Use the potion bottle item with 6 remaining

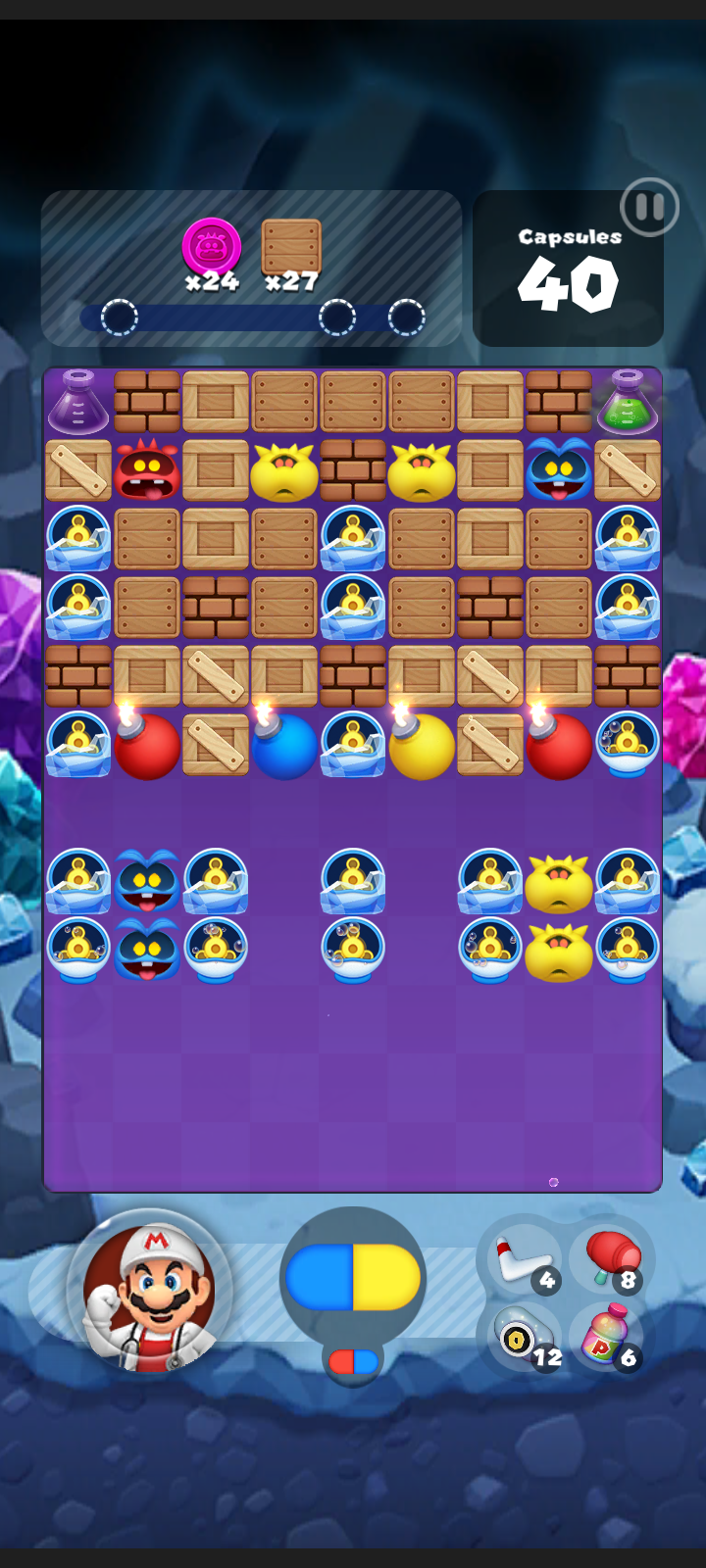(607, 1337)
